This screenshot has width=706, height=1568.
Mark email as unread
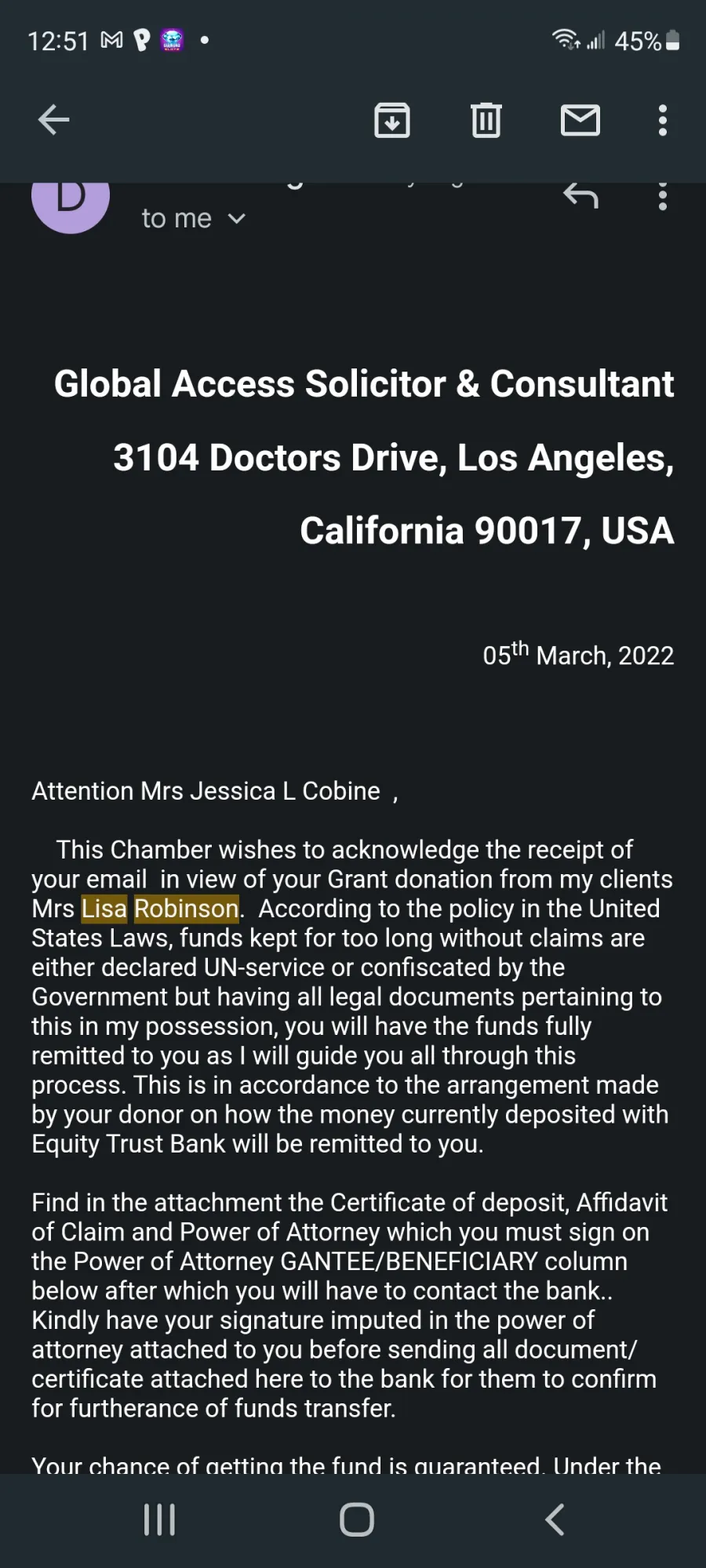(x=580, y=120)
